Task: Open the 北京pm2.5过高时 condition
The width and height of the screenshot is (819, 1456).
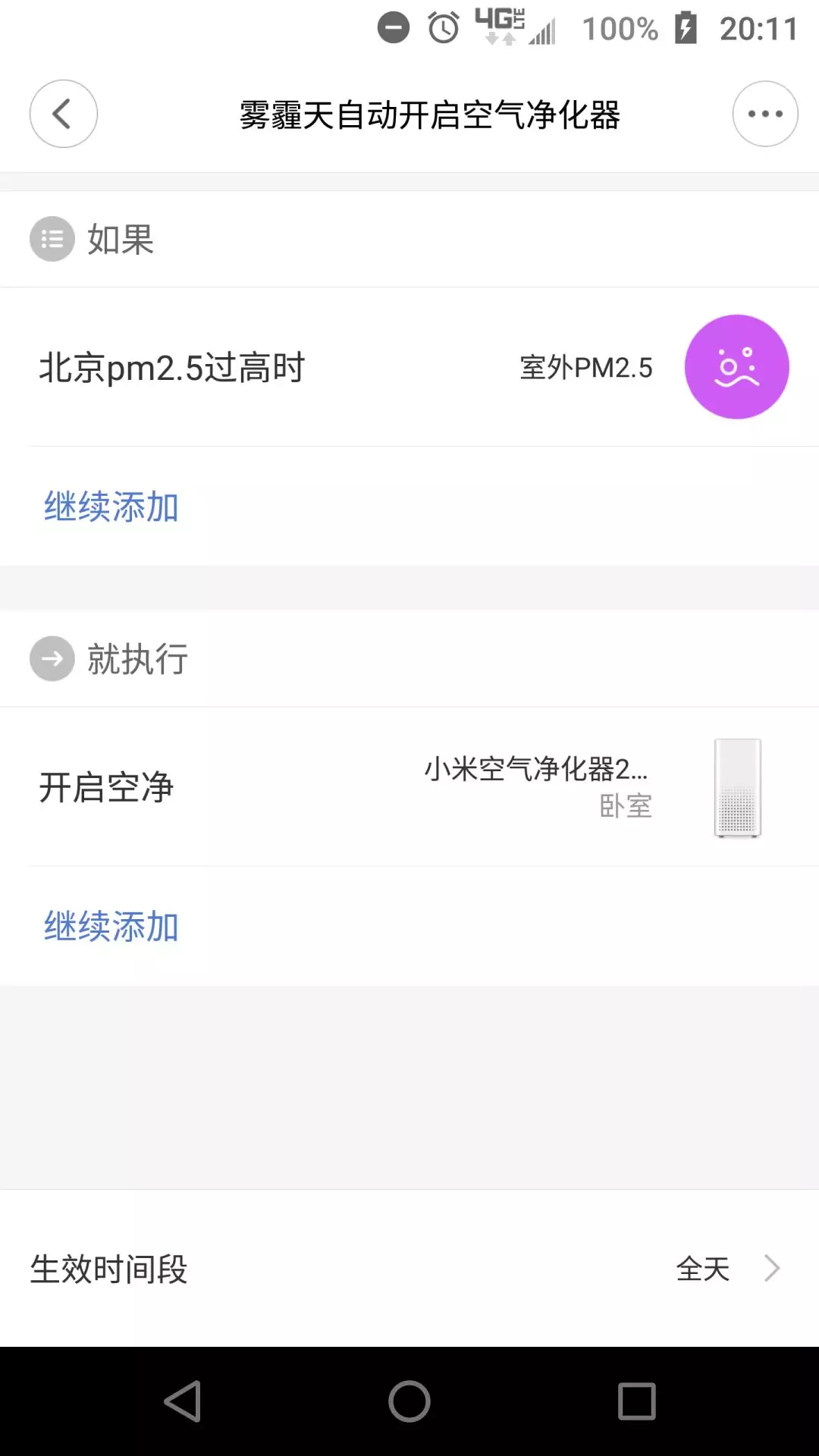Action: click(409, 367)
